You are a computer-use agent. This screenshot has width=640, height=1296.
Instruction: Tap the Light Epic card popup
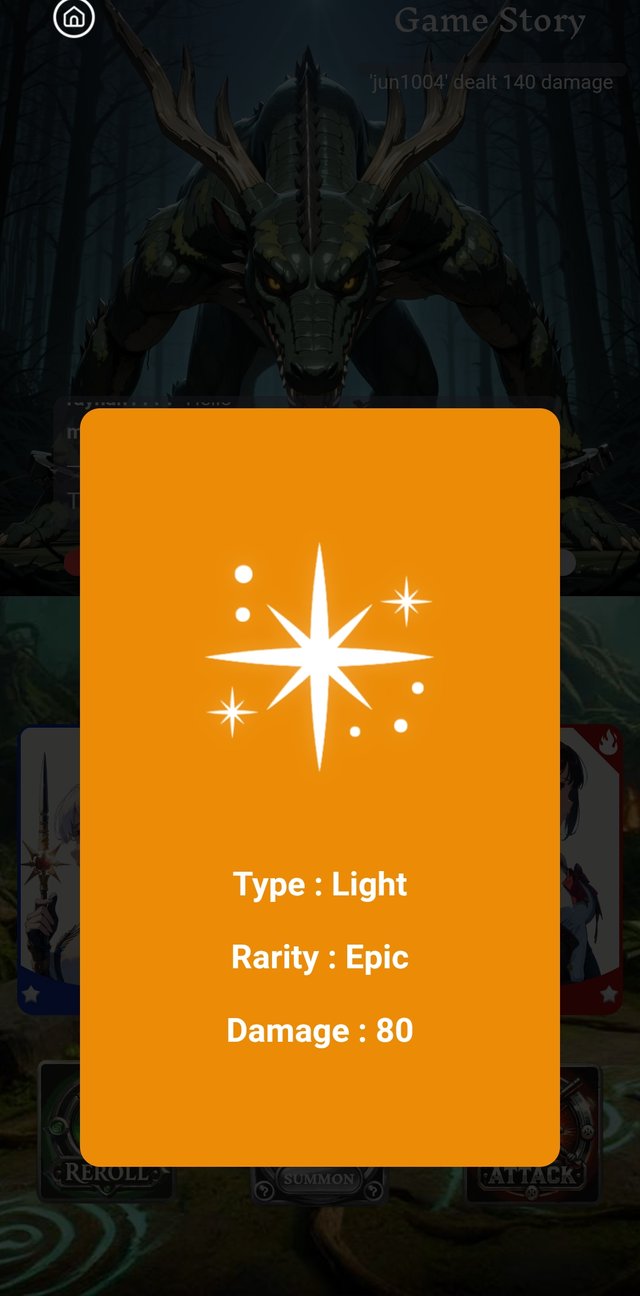[x=319, y=786]
